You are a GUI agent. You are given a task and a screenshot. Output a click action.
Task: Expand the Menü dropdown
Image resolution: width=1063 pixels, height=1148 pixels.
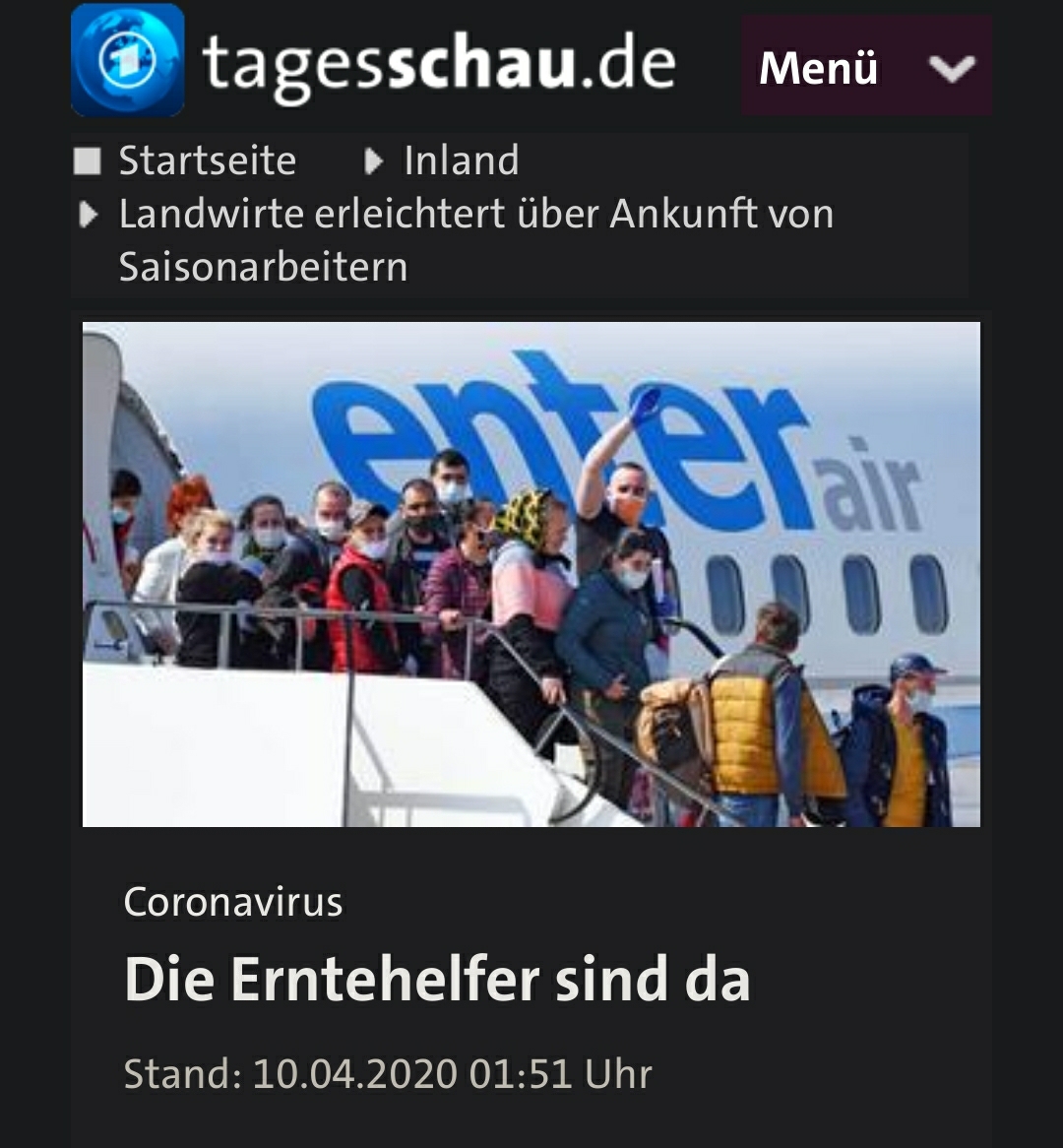coord(865,67)
